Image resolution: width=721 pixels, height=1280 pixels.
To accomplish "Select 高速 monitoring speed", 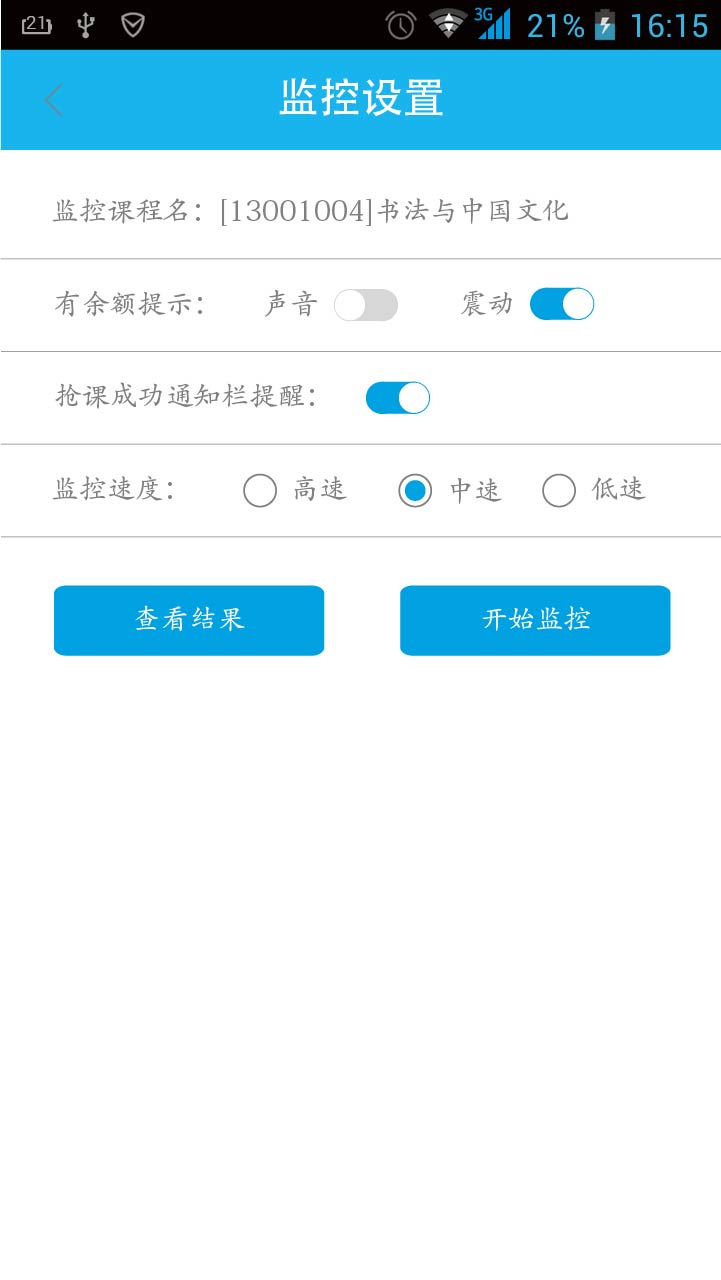I will click(260, 491).
